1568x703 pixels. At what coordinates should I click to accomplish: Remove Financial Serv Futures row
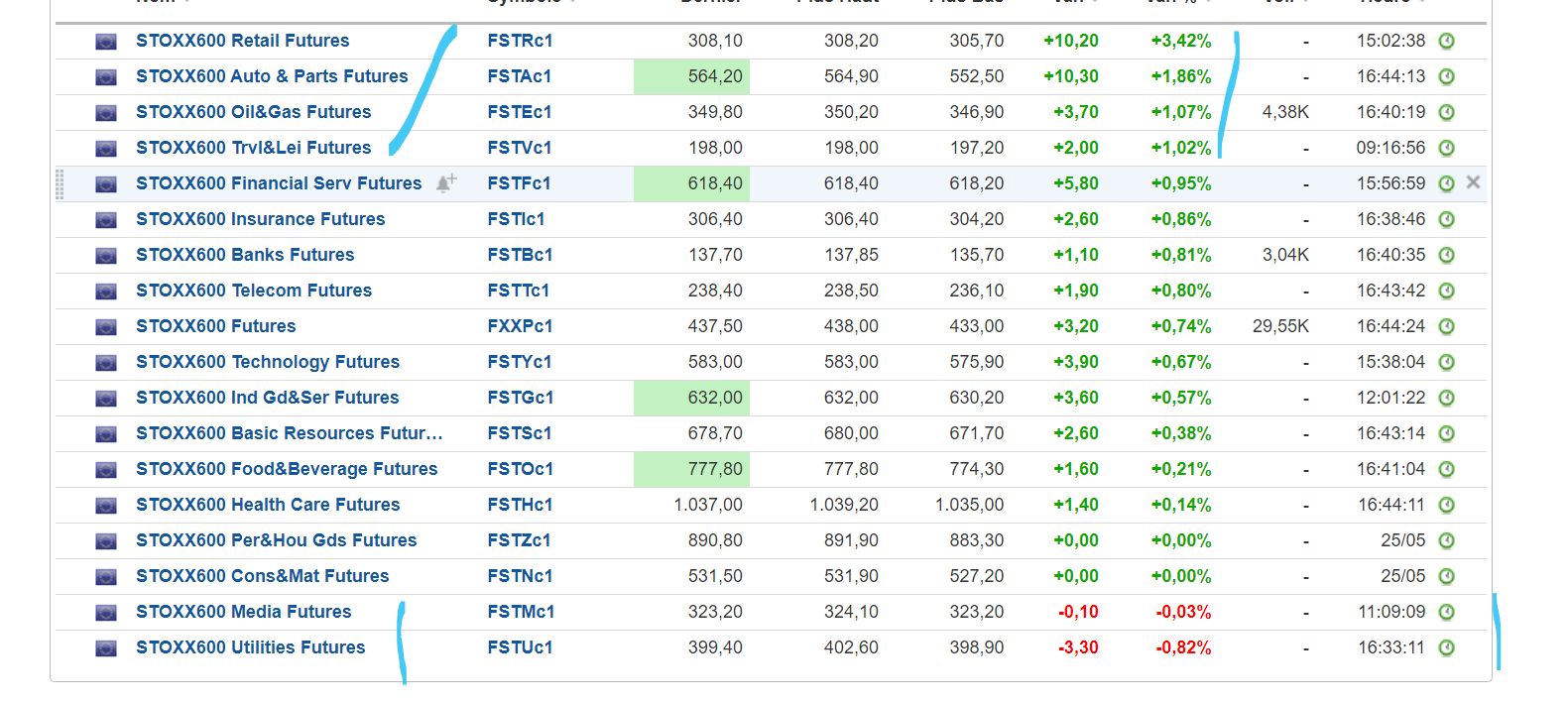(x=1473, y=182)
